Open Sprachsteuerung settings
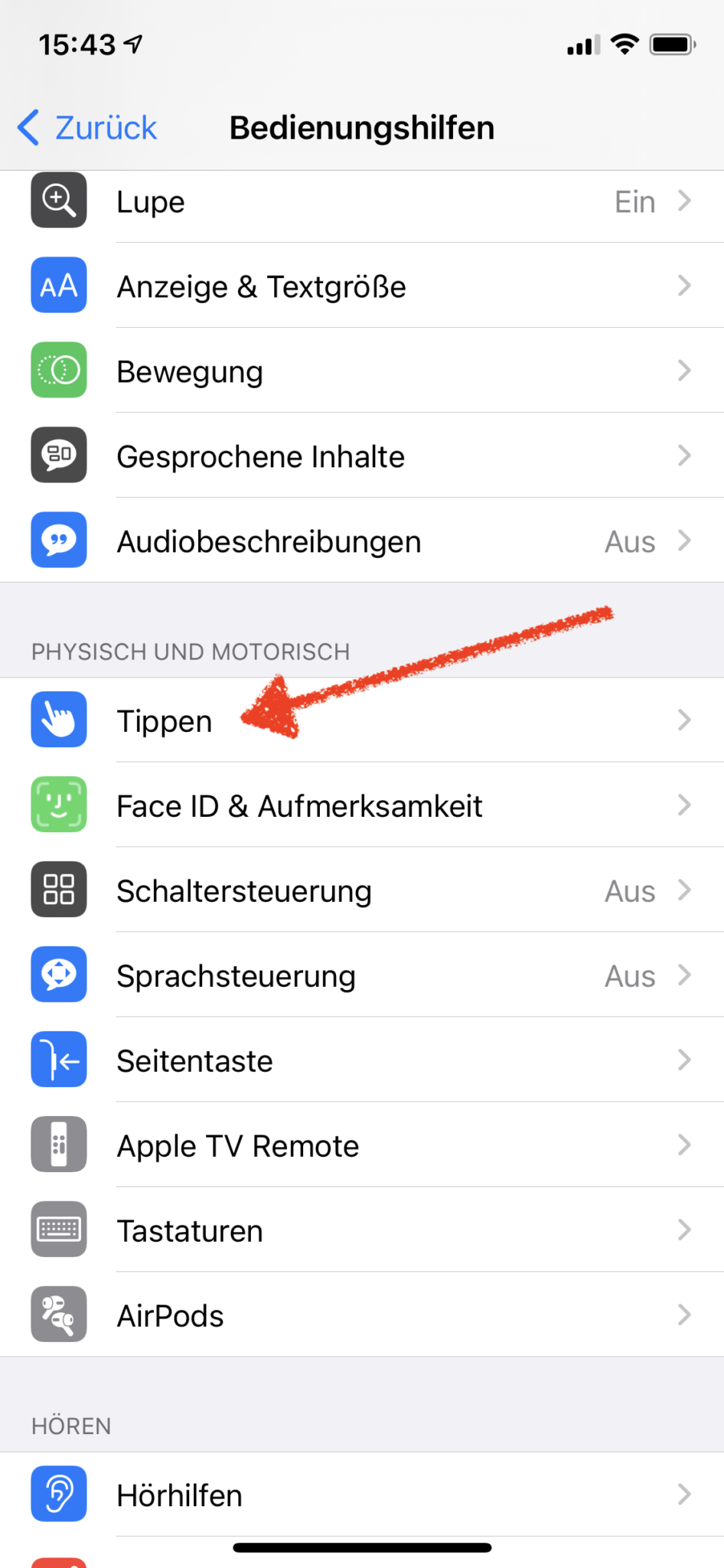 point(362,975)
